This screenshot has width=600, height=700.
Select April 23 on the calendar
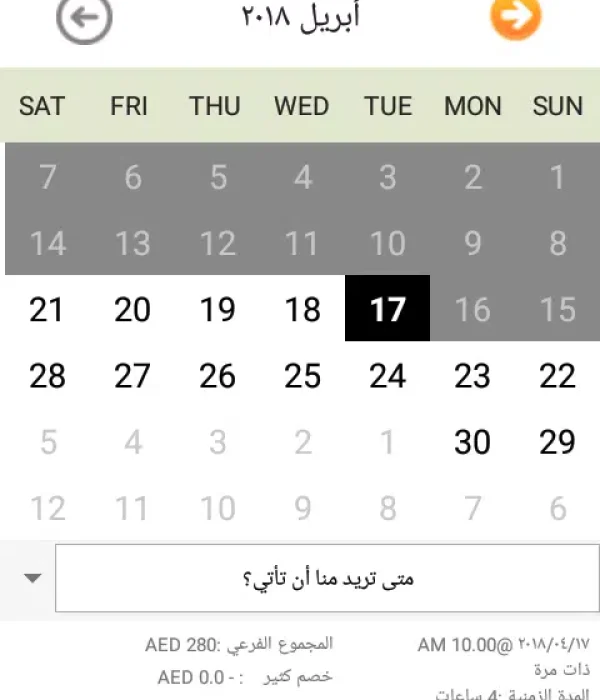tap(472, 376)
